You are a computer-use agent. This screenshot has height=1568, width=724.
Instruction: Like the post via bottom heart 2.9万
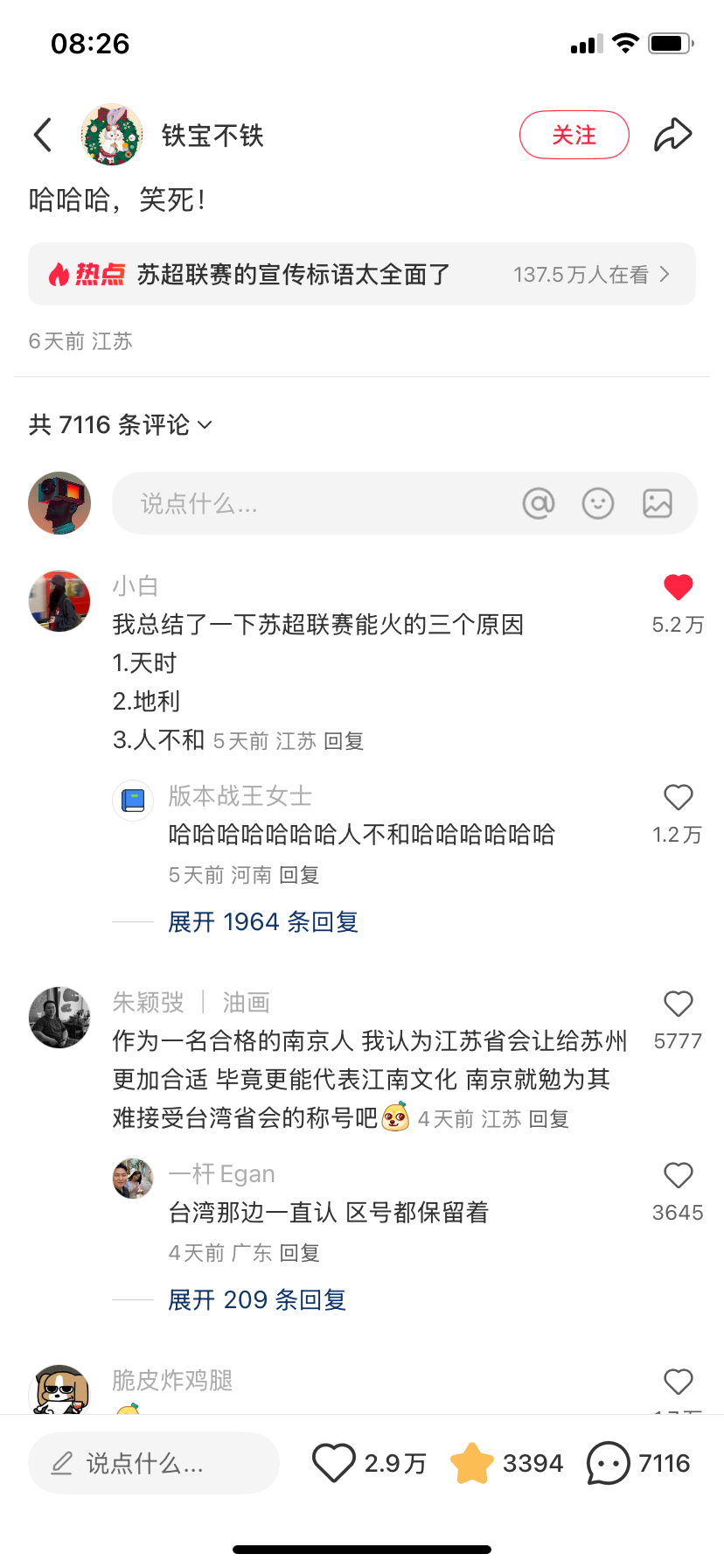[x=334, y=1463]
